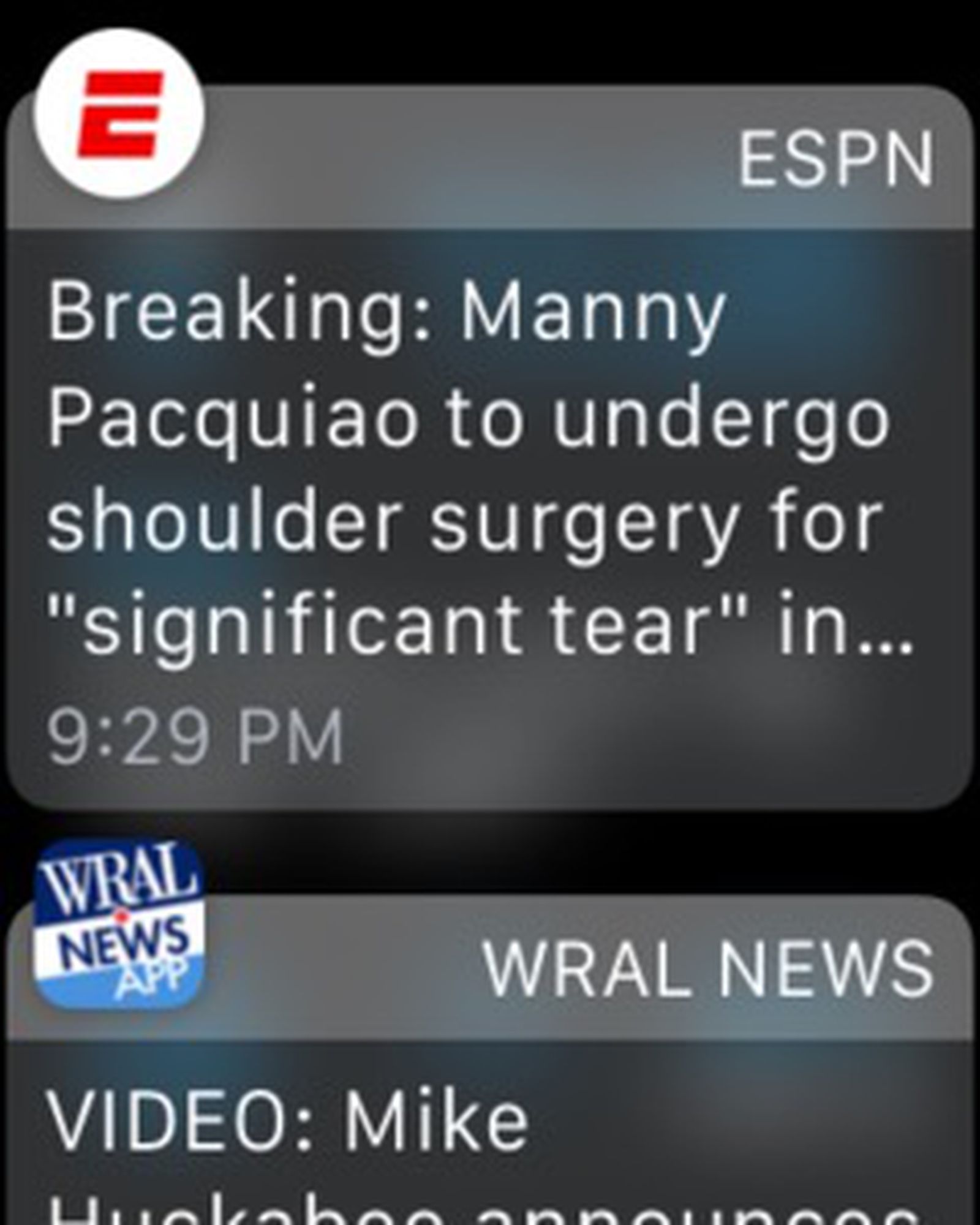Tap the ESPN header label
This screenshot has height=1225, width=980.
839,156
